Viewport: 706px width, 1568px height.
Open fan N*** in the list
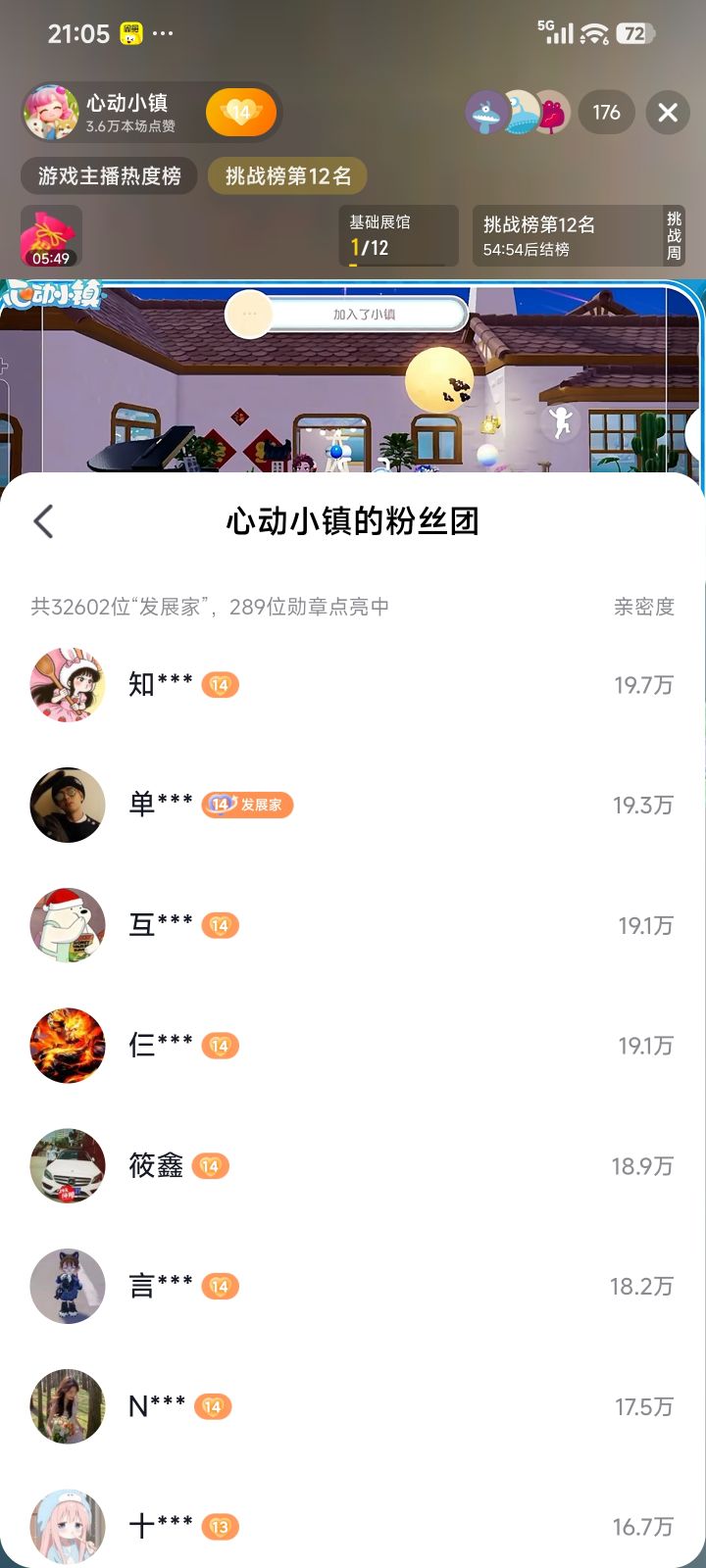click(353, 1406)
